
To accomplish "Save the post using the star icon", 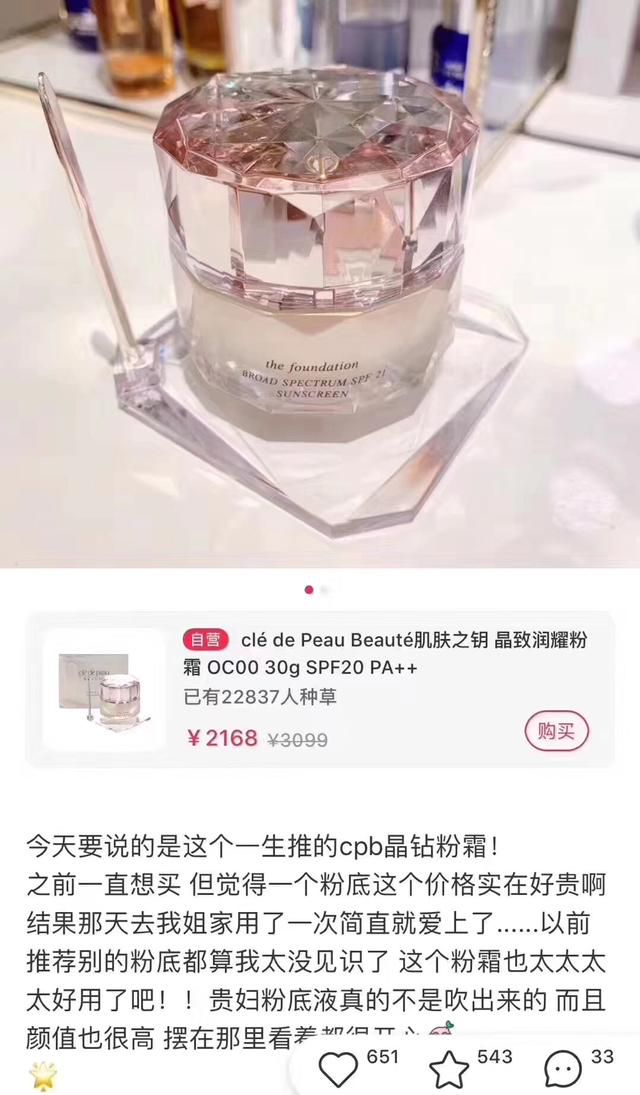I will click(x=449, y=1068).
